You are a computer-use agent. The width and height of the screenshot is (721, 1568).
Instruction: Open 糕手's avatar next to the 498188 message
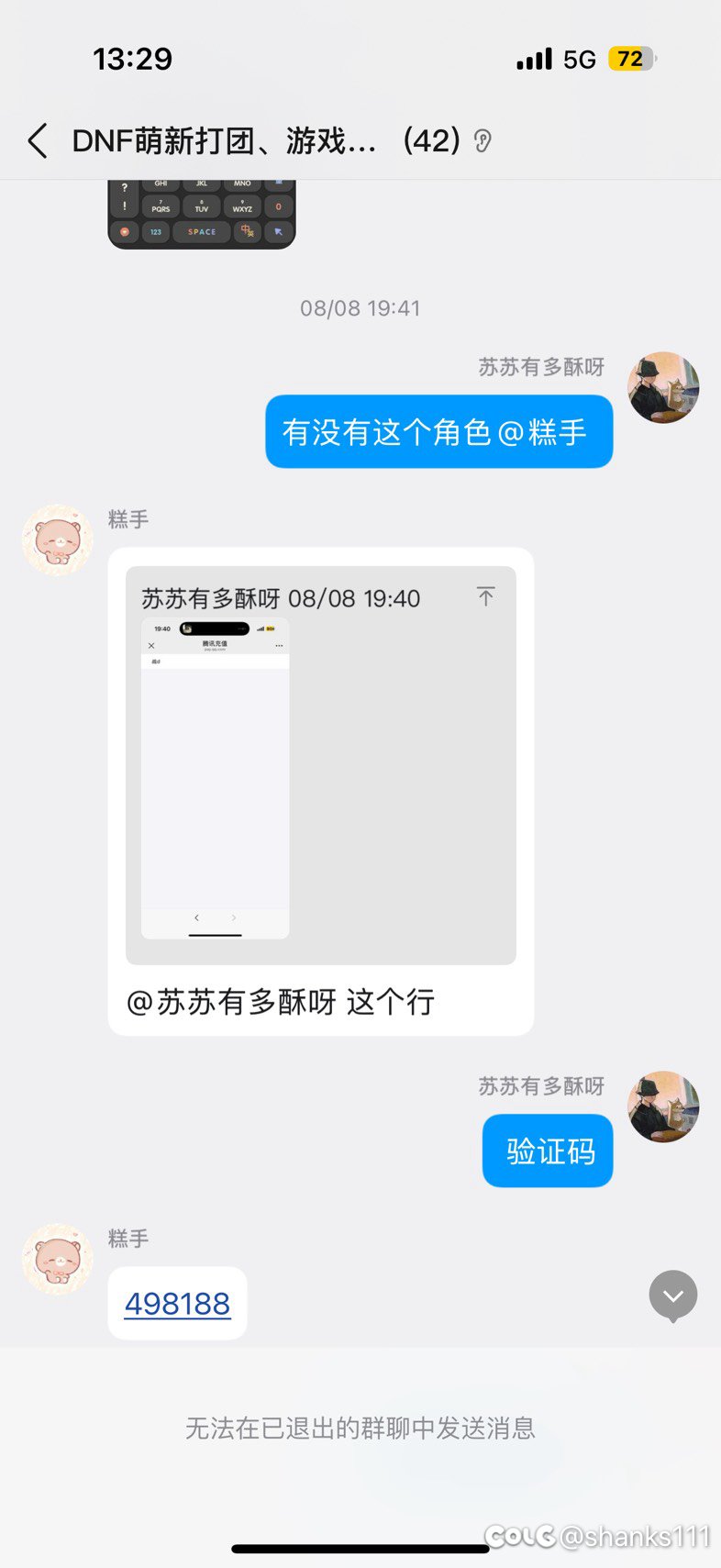pyautogui.click(x=58, y=1258)
